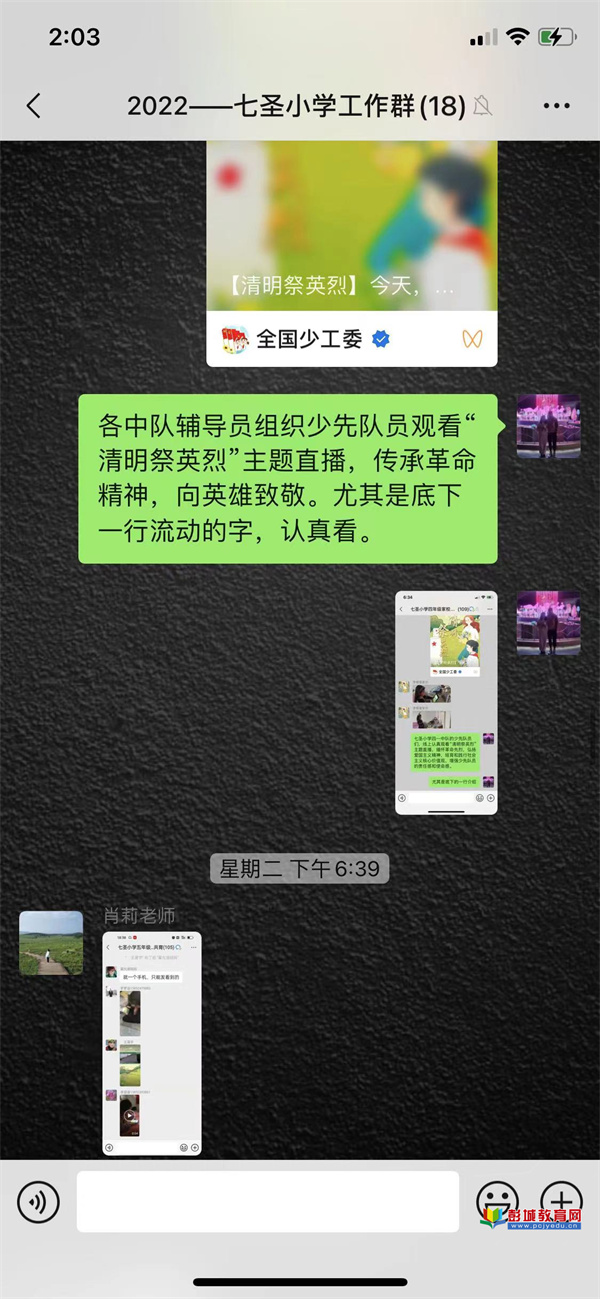Tap the message text field

pos(267,1202)
